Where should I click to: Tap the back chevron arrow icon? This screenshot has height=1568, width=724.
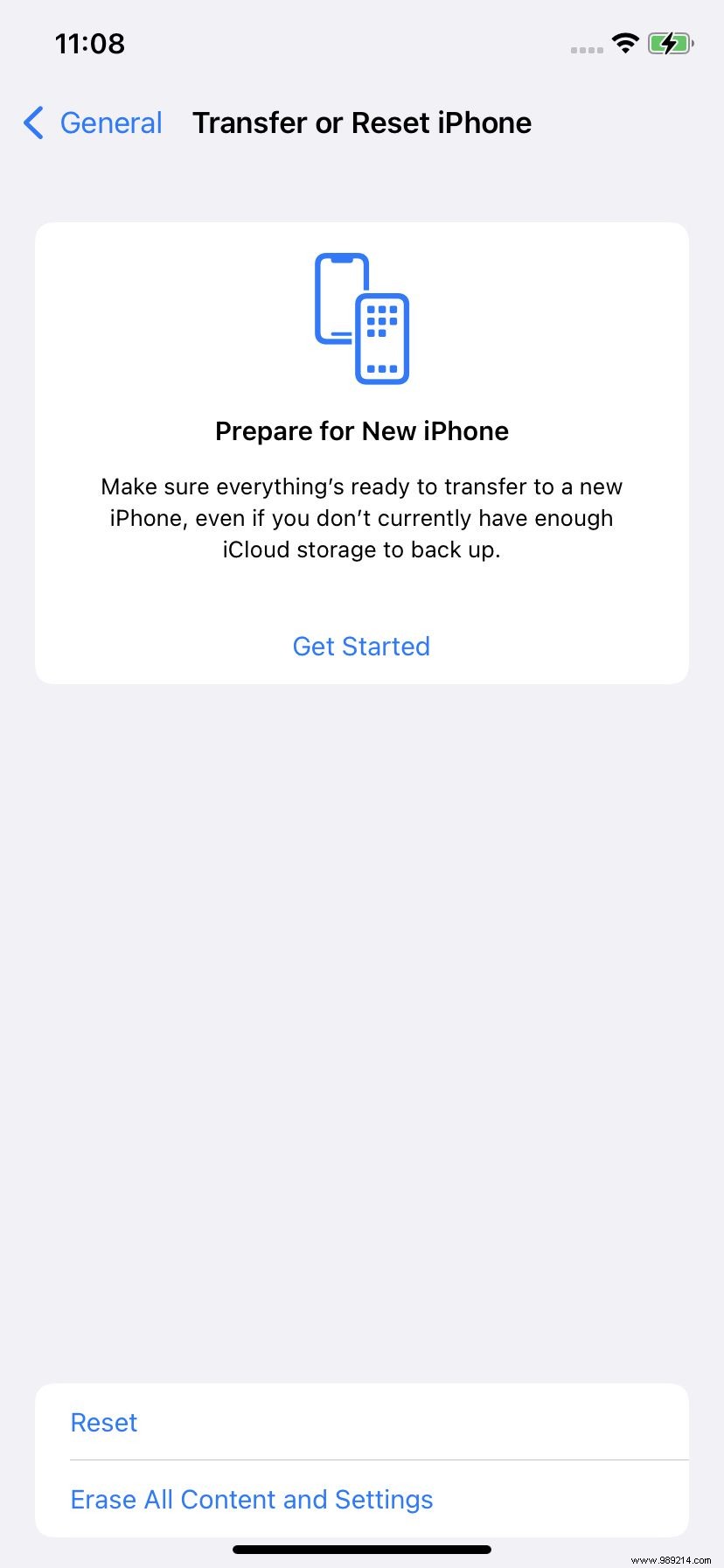(x=32, y=123)
